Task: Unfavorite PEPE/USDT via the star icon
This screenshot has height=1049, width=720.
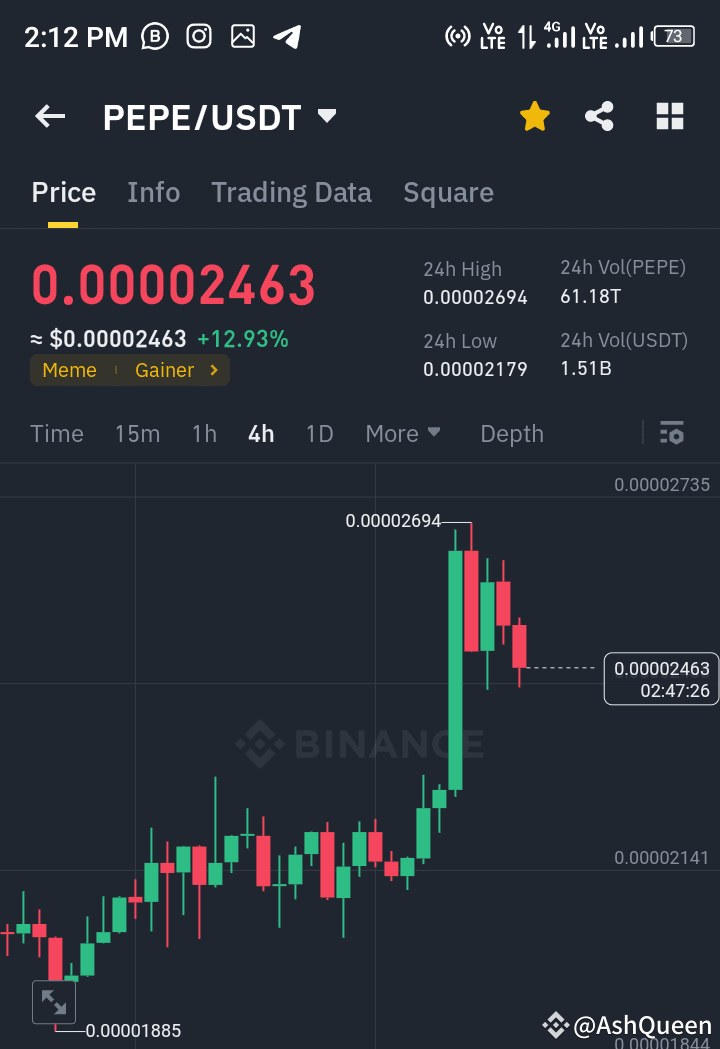Action: [535, 116]
